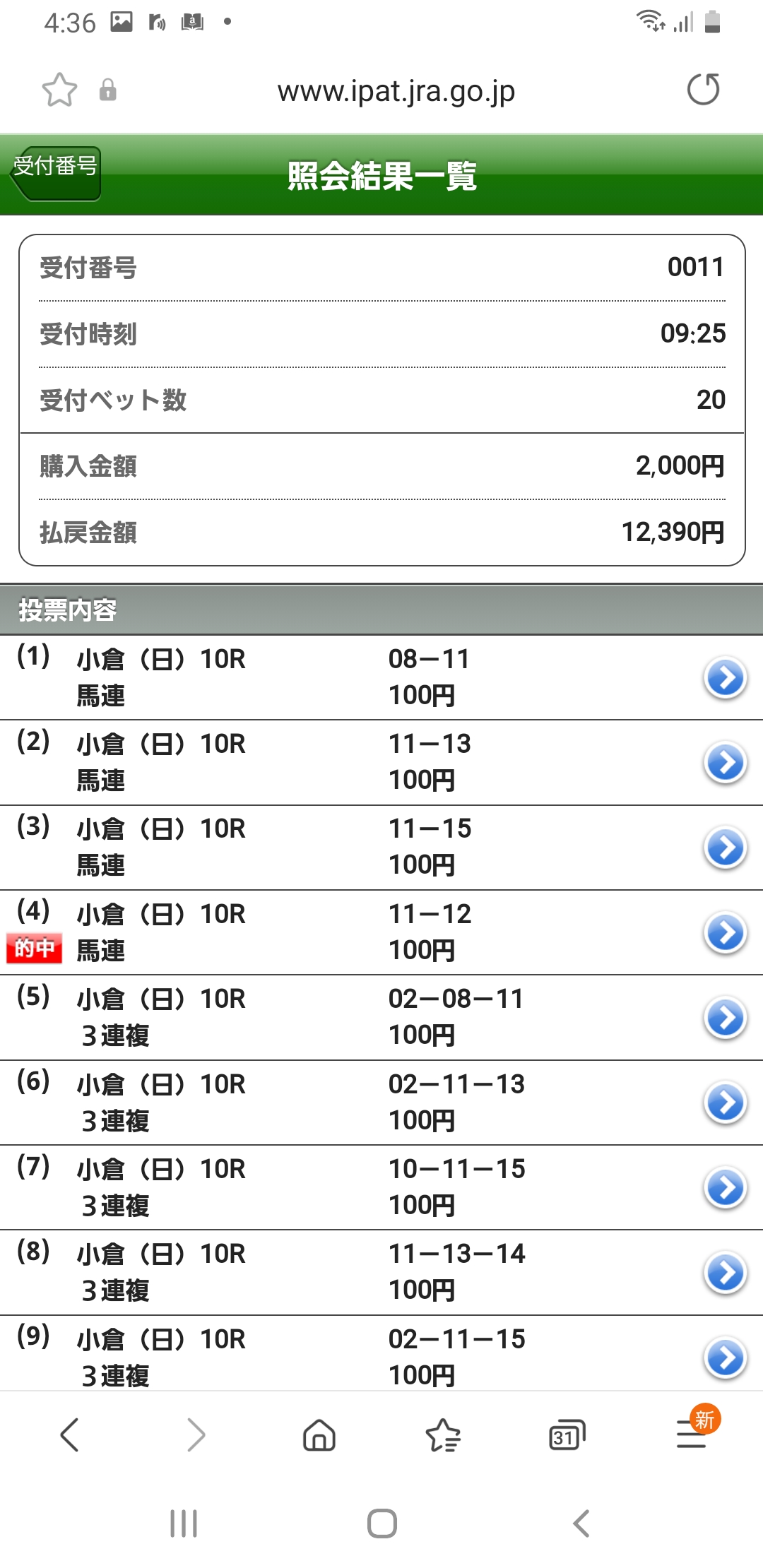Open details for bet 08−11 馬連
The image size is (763, 1568).
click(x=725, y=678)
